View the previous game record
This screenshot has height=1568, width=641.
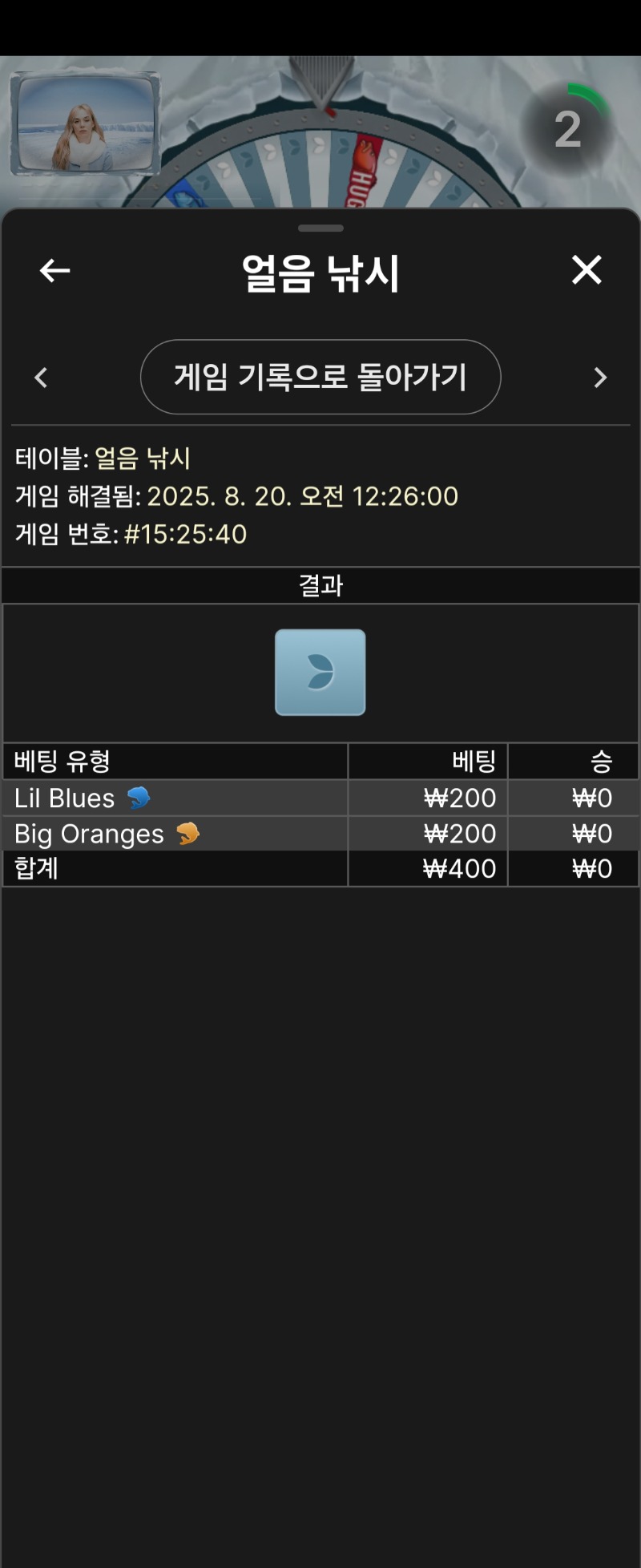click(42, 378)
